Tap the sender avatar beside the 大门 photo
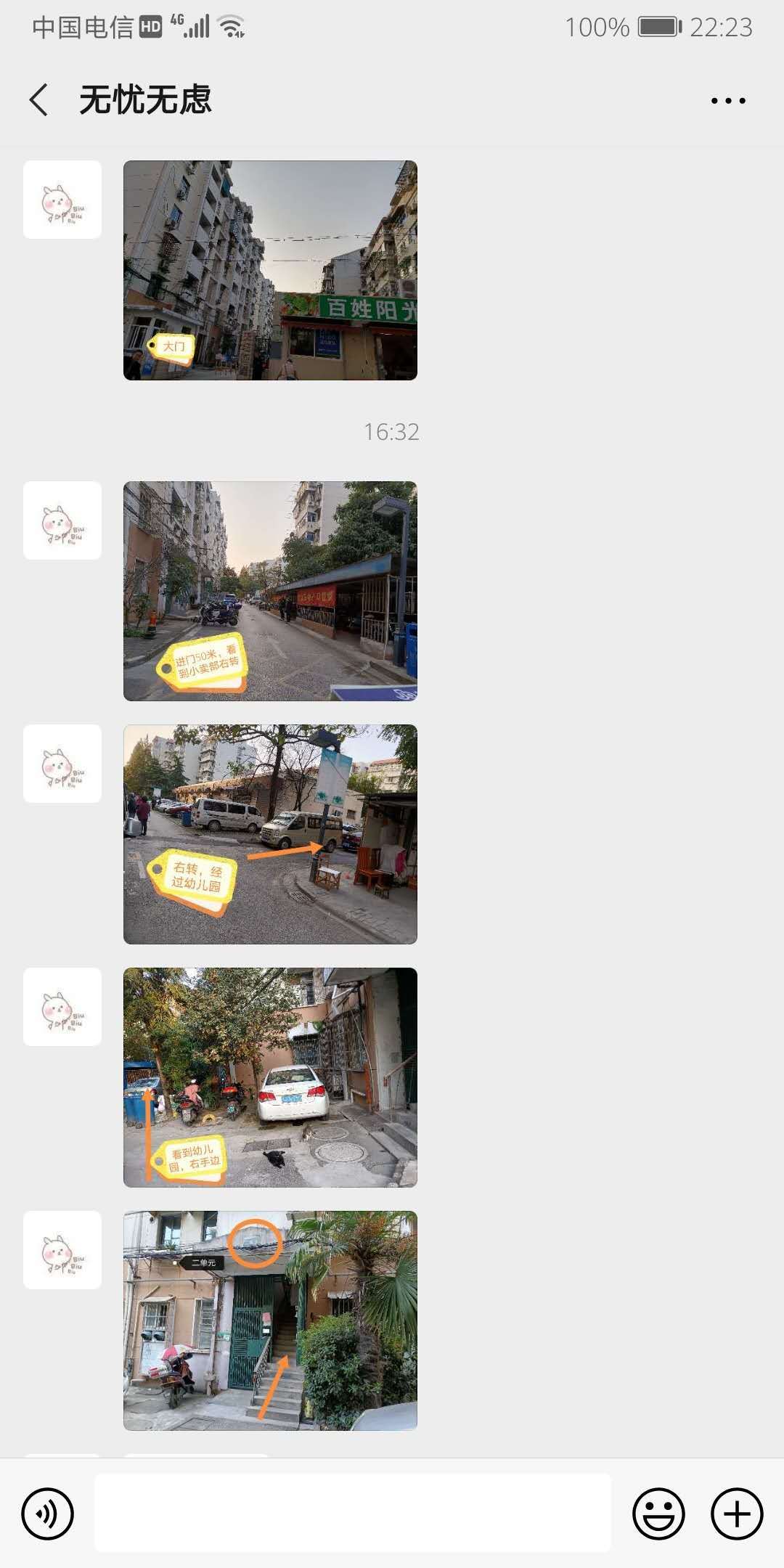 click(62, 200)
